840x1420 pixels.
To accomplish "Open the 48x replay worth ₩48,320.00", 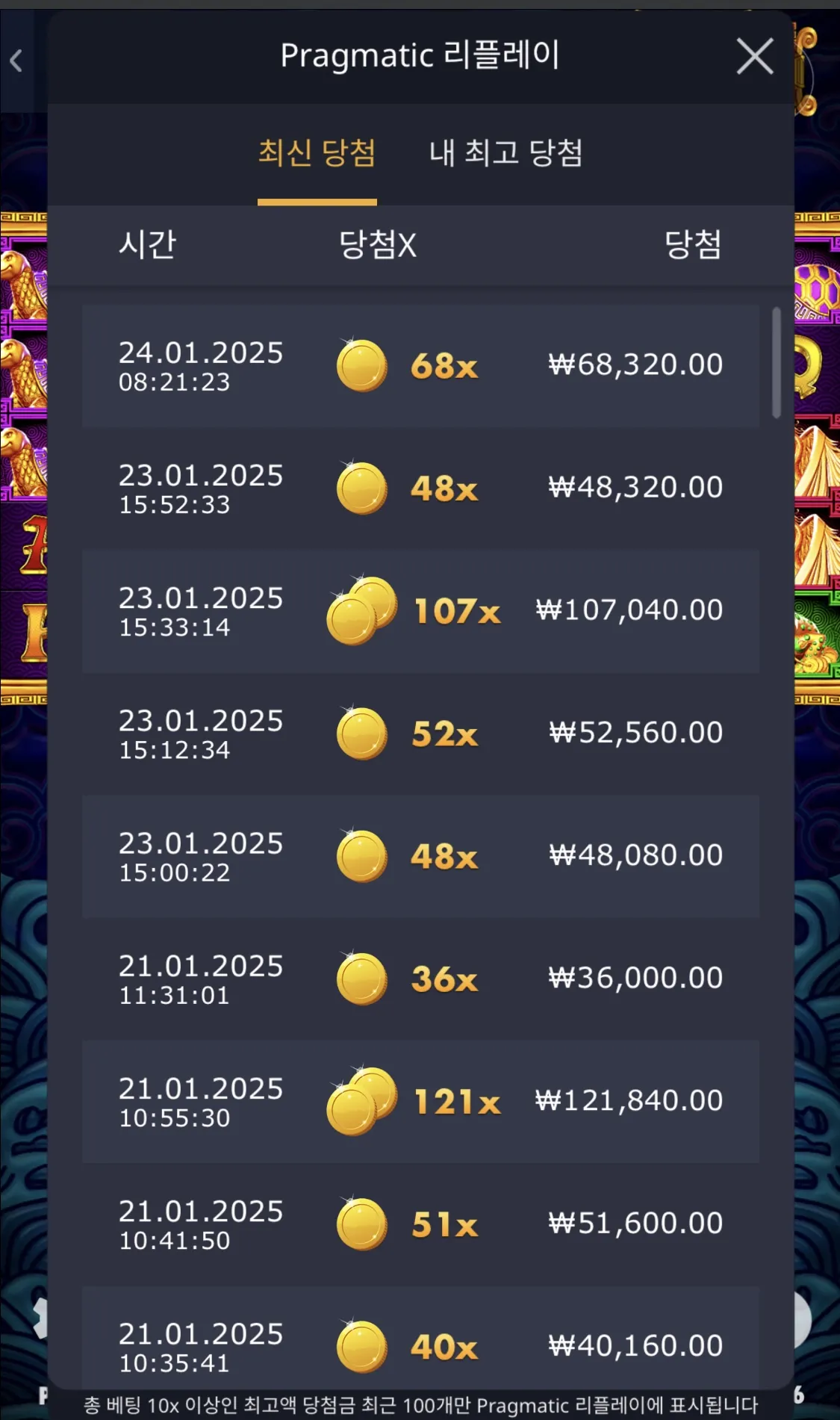I will coord(420,489).
